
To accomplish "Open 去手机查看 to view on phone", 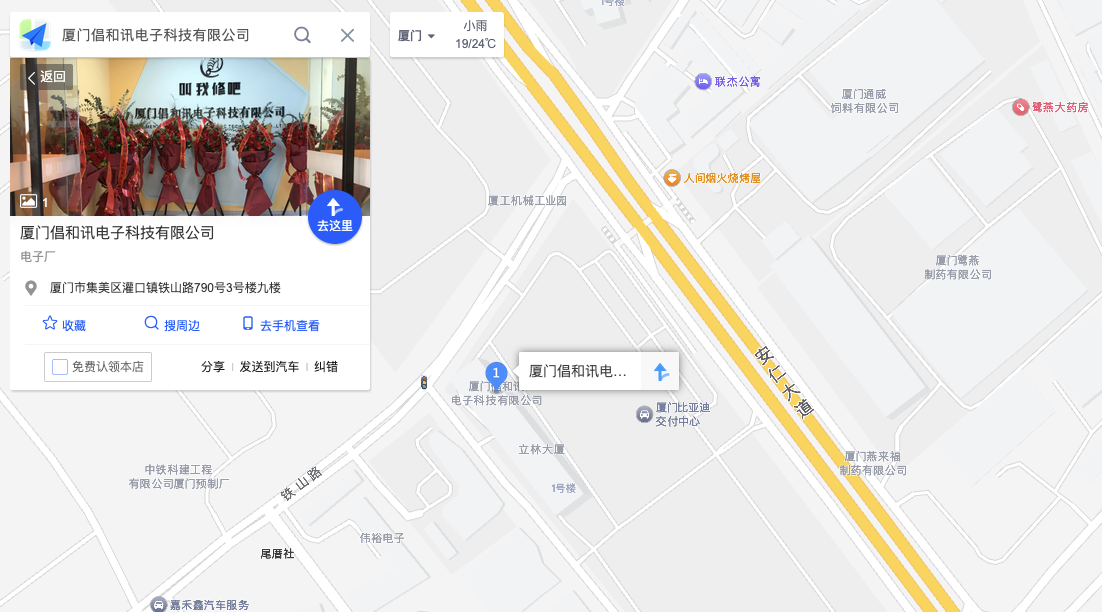I will tap(281, 325).
